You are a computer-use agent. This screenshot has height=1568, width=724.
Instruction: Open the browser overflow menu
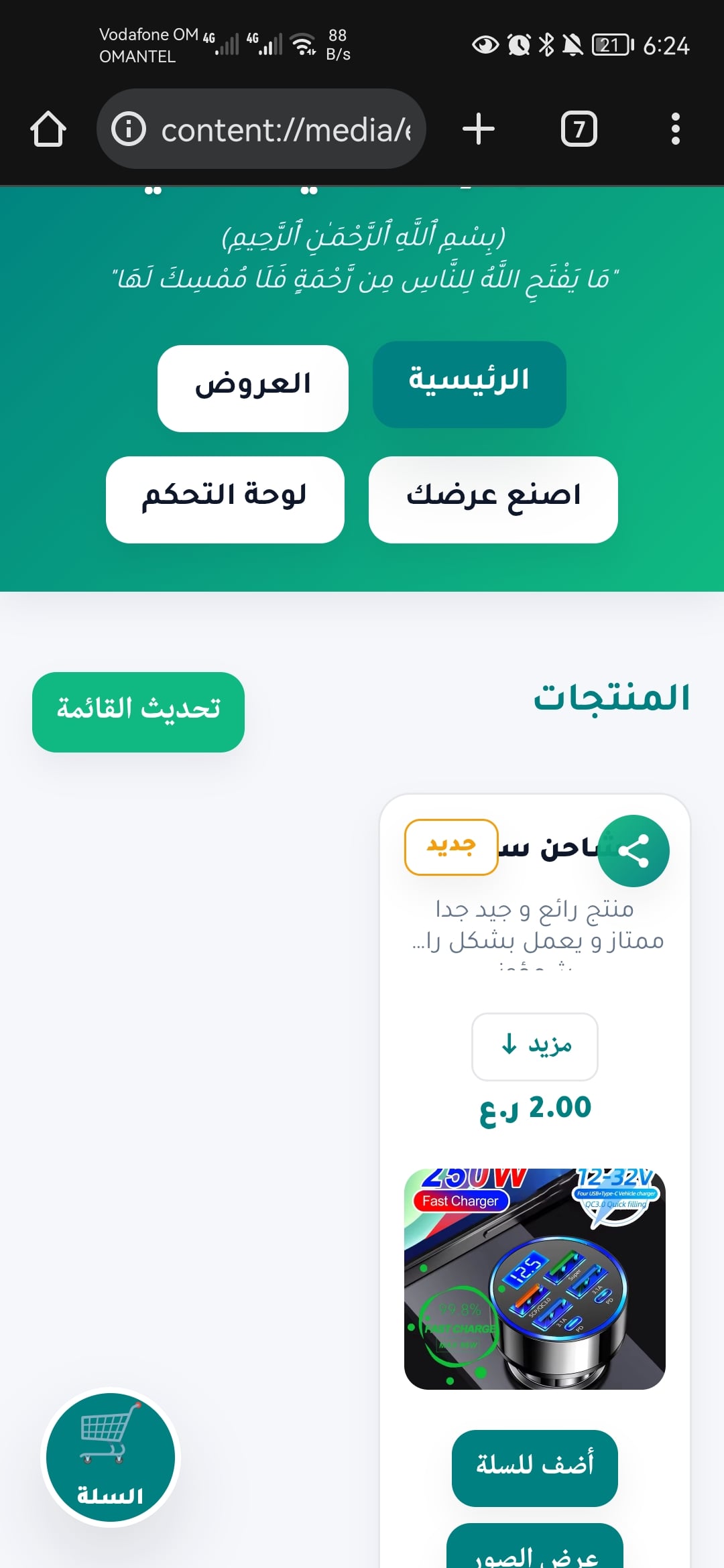[675, 129]
